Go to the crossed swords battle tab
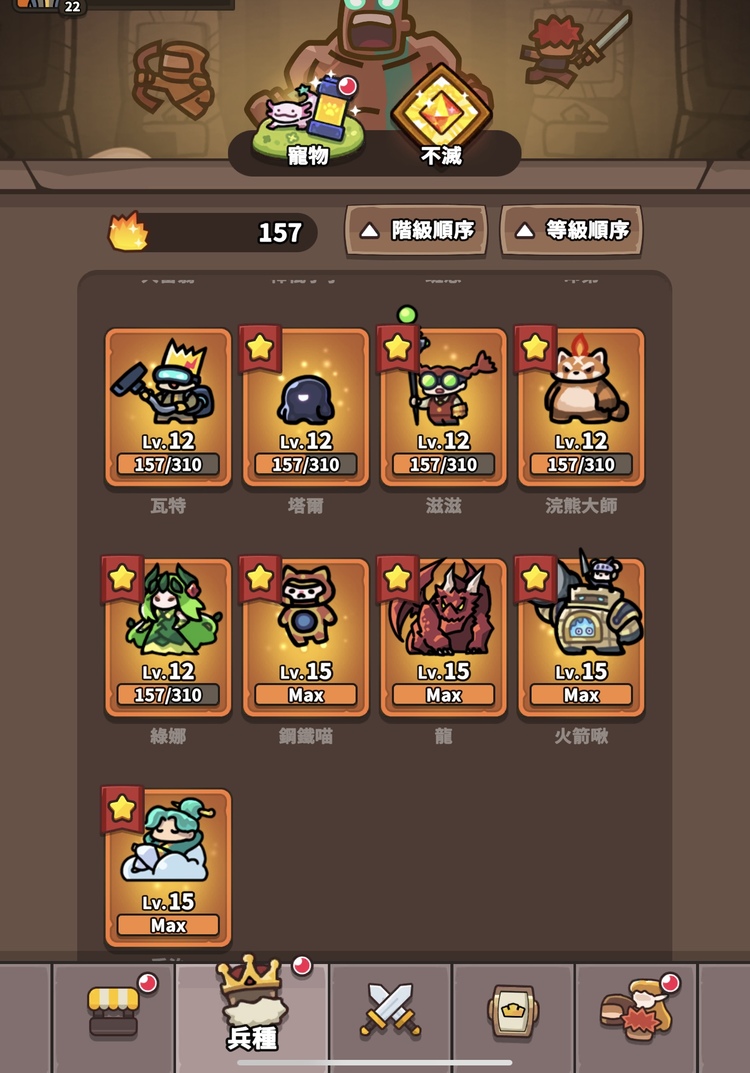This screenshot has width=750, height=1073. 390,1010
